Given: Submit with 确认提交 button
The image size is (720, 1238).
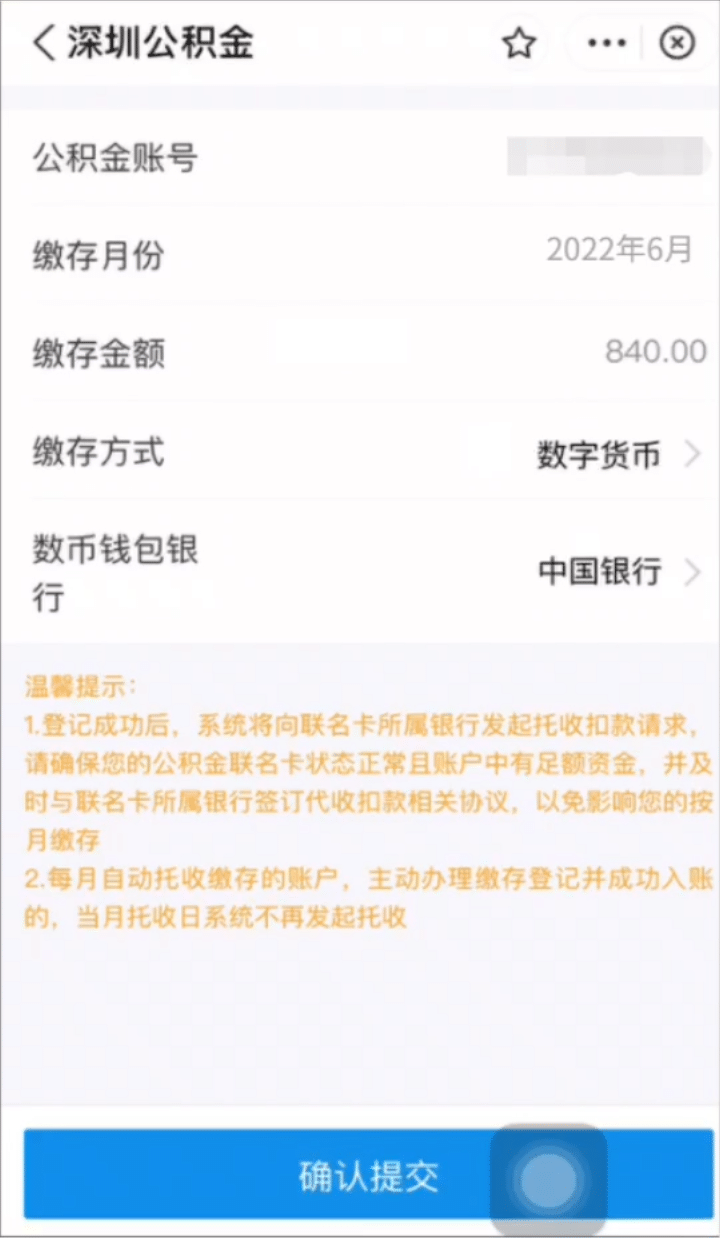Looking at the screenshot, I should coord(368,1174).
